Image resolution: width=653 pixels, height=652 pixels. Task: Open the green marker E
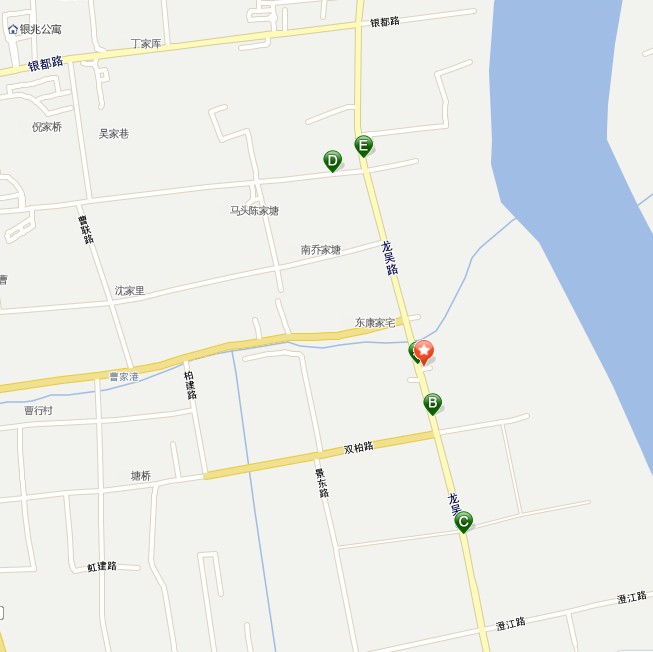(363, 145)
